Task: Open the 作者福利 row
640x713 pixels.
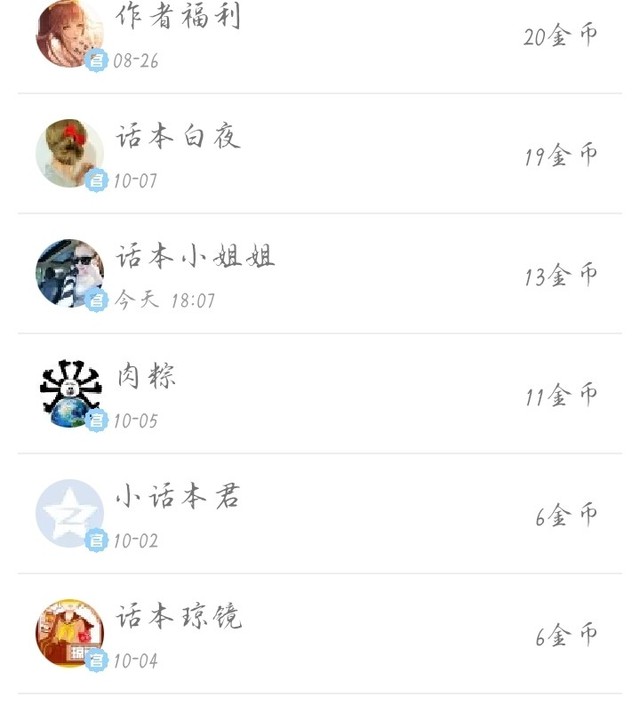Action: click(320, 38)
